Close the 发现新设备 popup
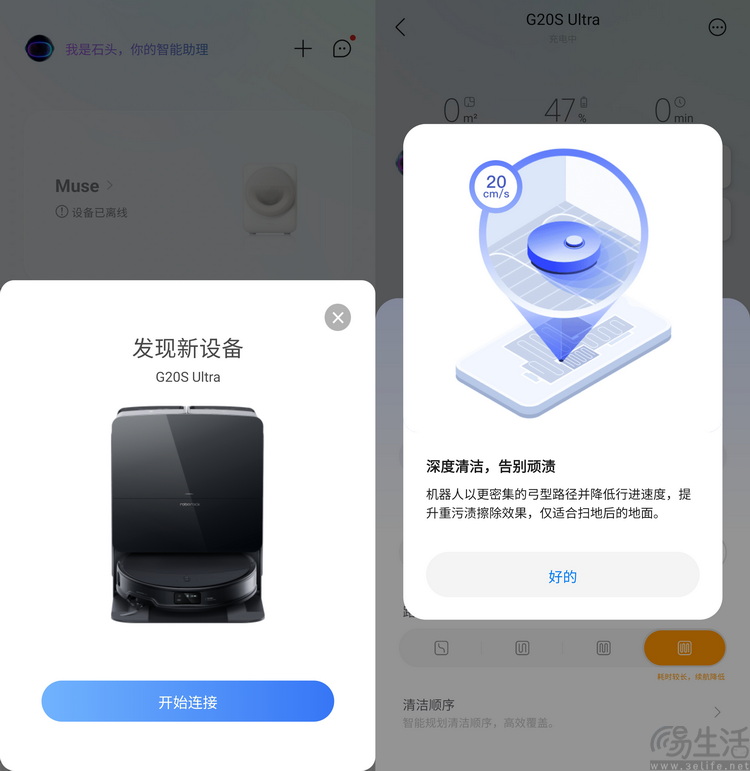 point(338,318)
